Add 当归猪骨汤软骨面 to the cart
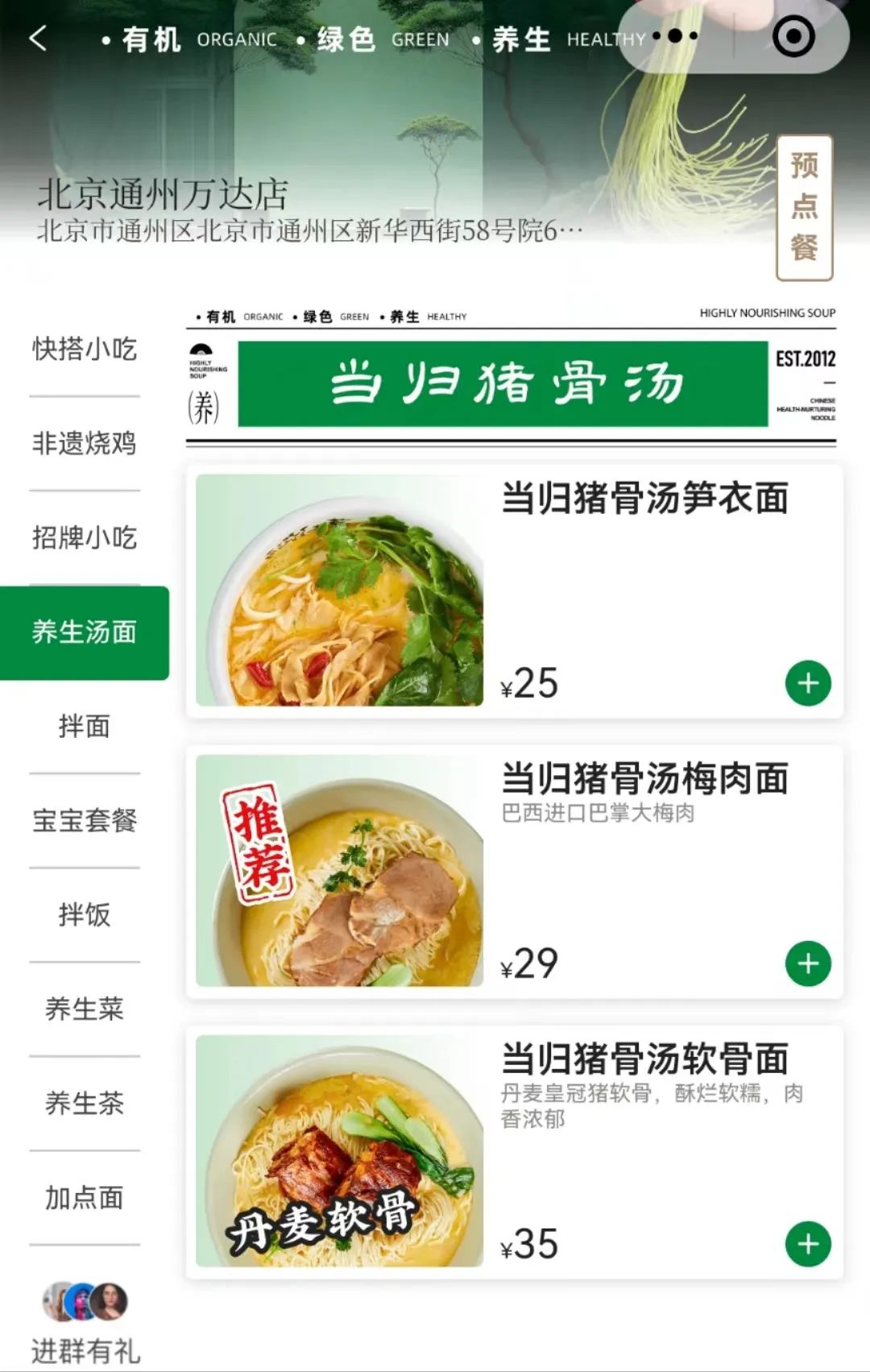 point(808,1244)
